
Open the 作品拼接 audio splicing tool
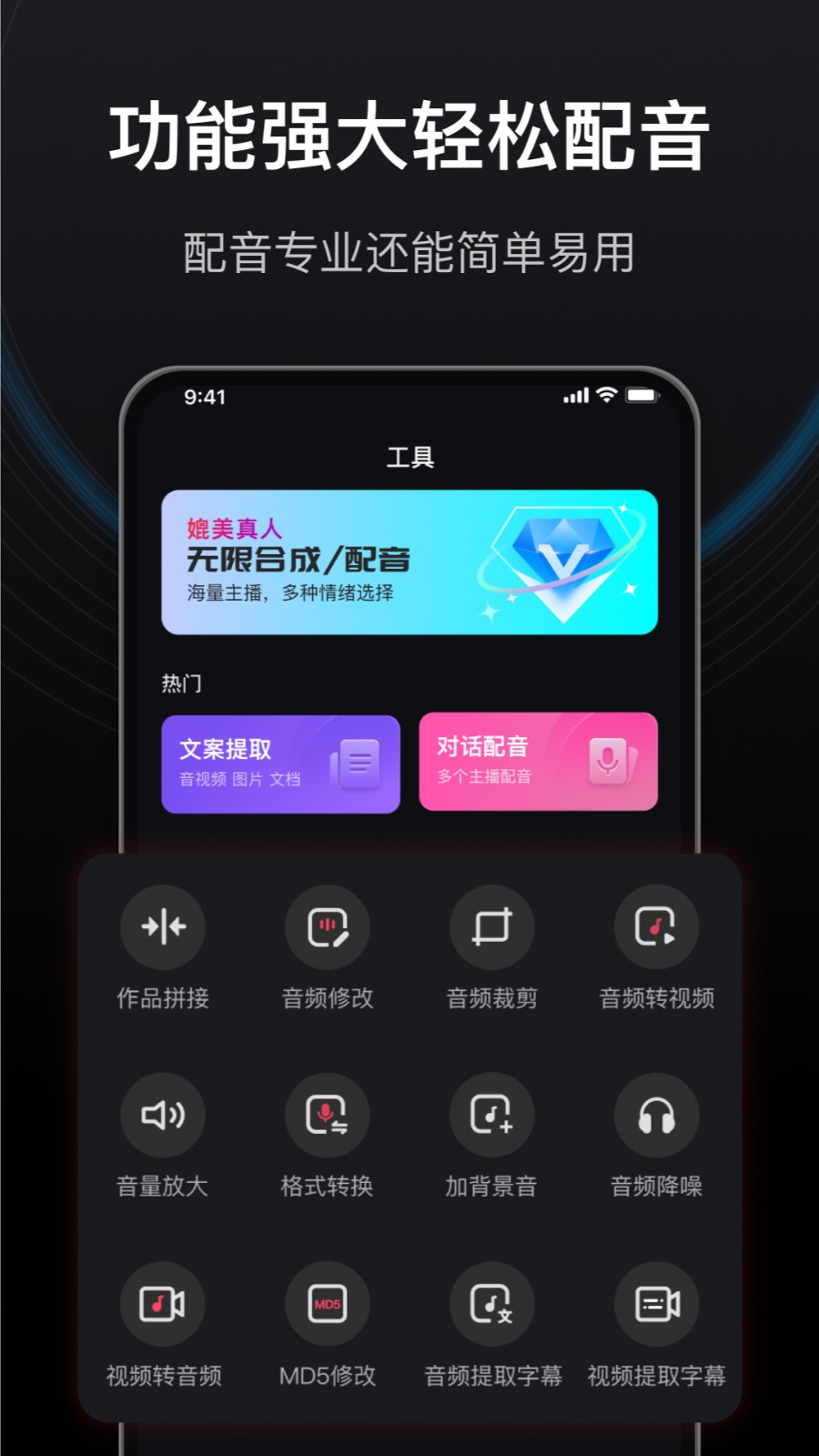(163, 926)
